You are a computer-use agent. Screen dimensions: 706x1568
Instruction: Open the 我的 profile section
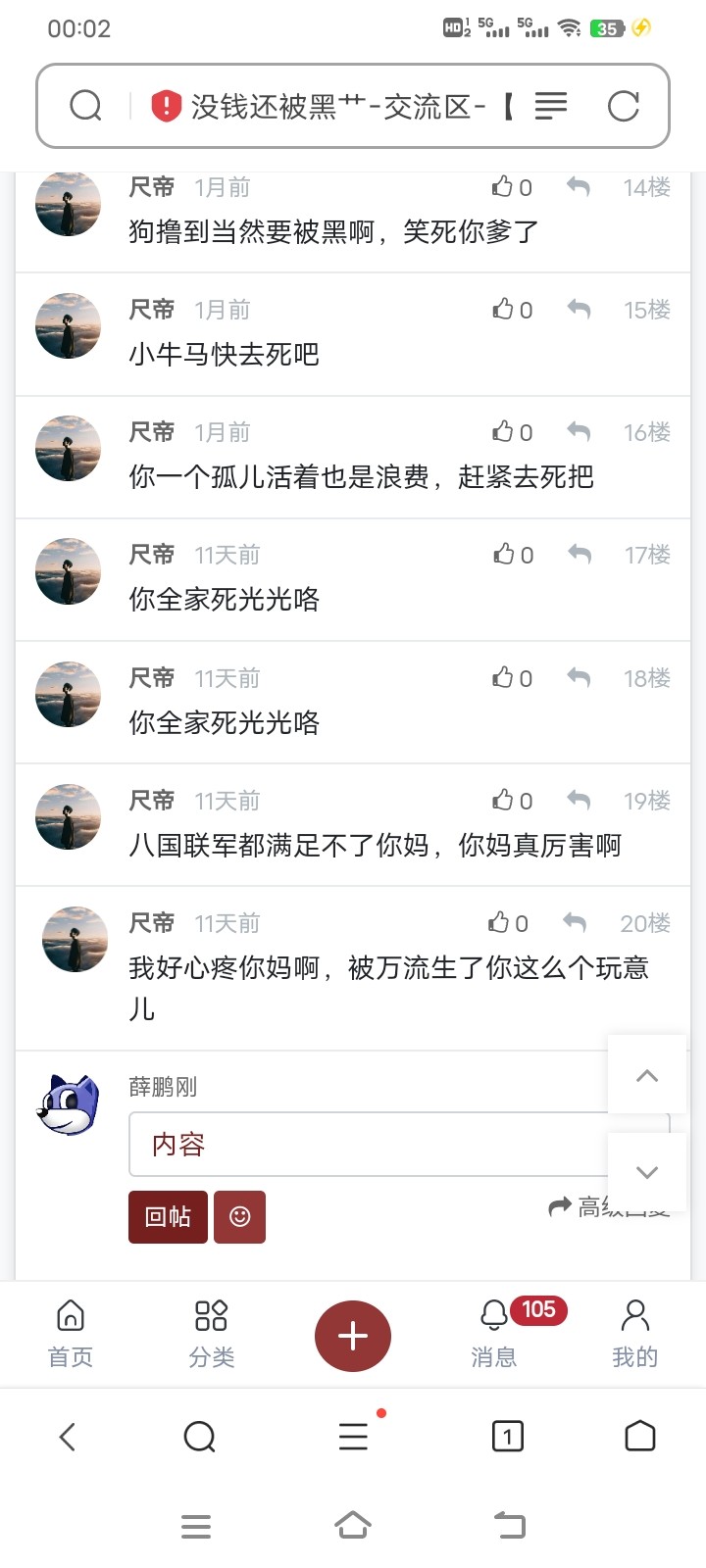click(x=633, y=1333)
